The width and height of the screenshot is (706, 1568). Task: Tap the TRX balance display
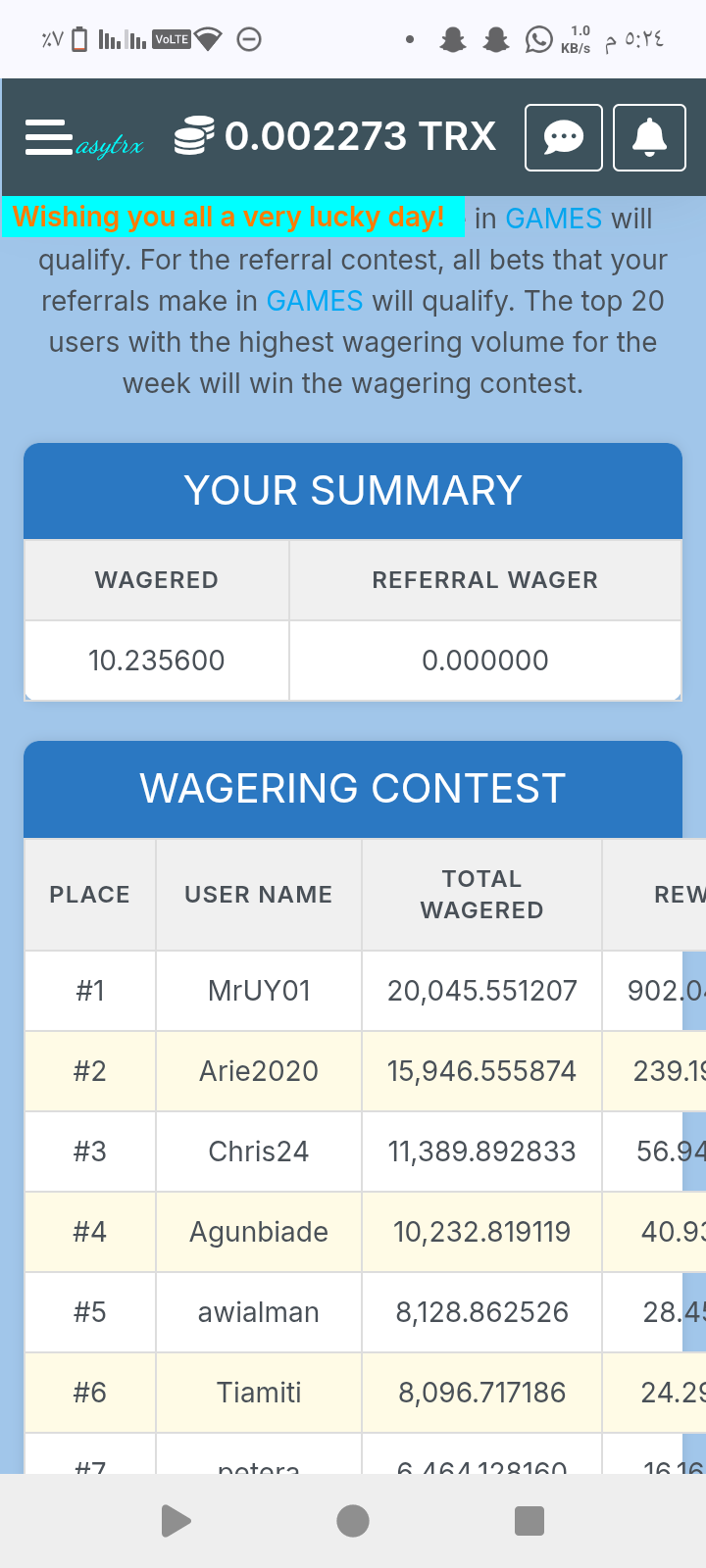(336, 136)
